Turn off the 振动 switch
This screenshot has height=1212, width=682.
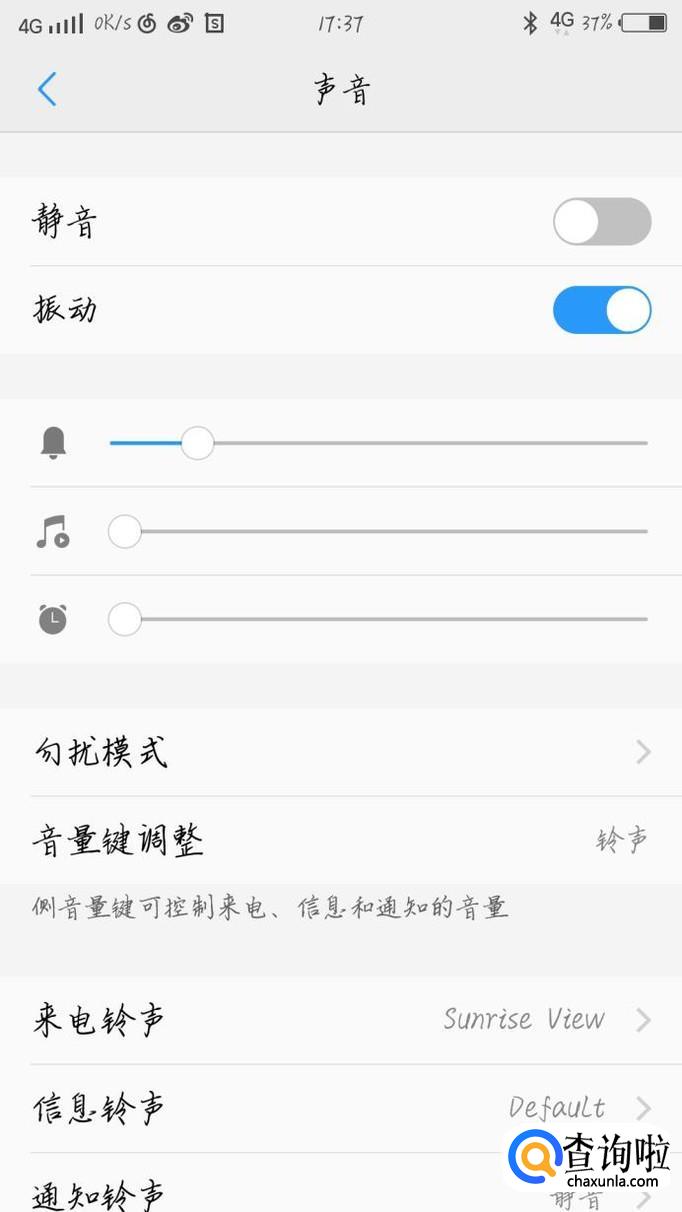[x=601, y=310]
